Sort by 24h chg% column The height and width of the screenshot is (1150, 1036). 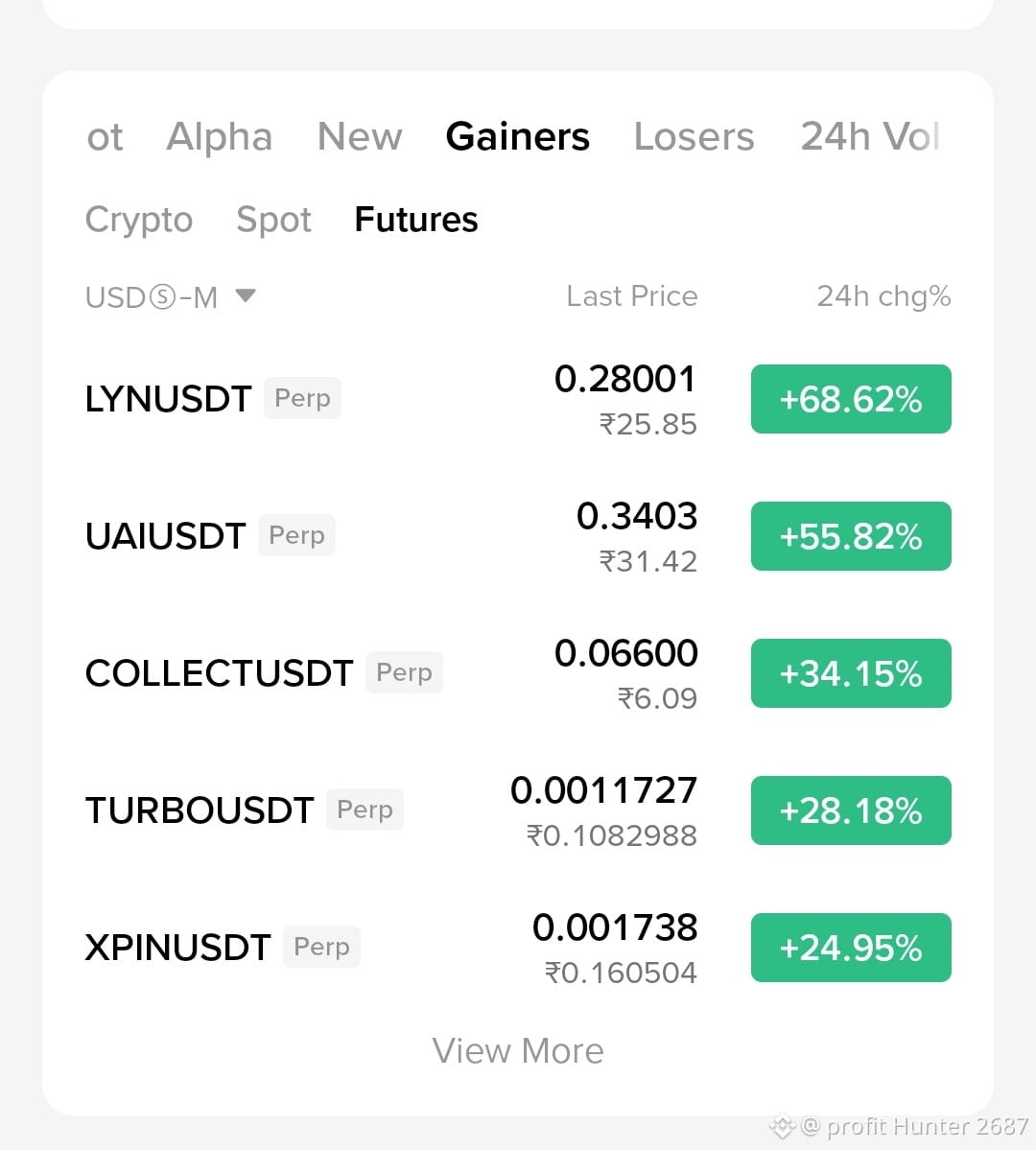884,297
